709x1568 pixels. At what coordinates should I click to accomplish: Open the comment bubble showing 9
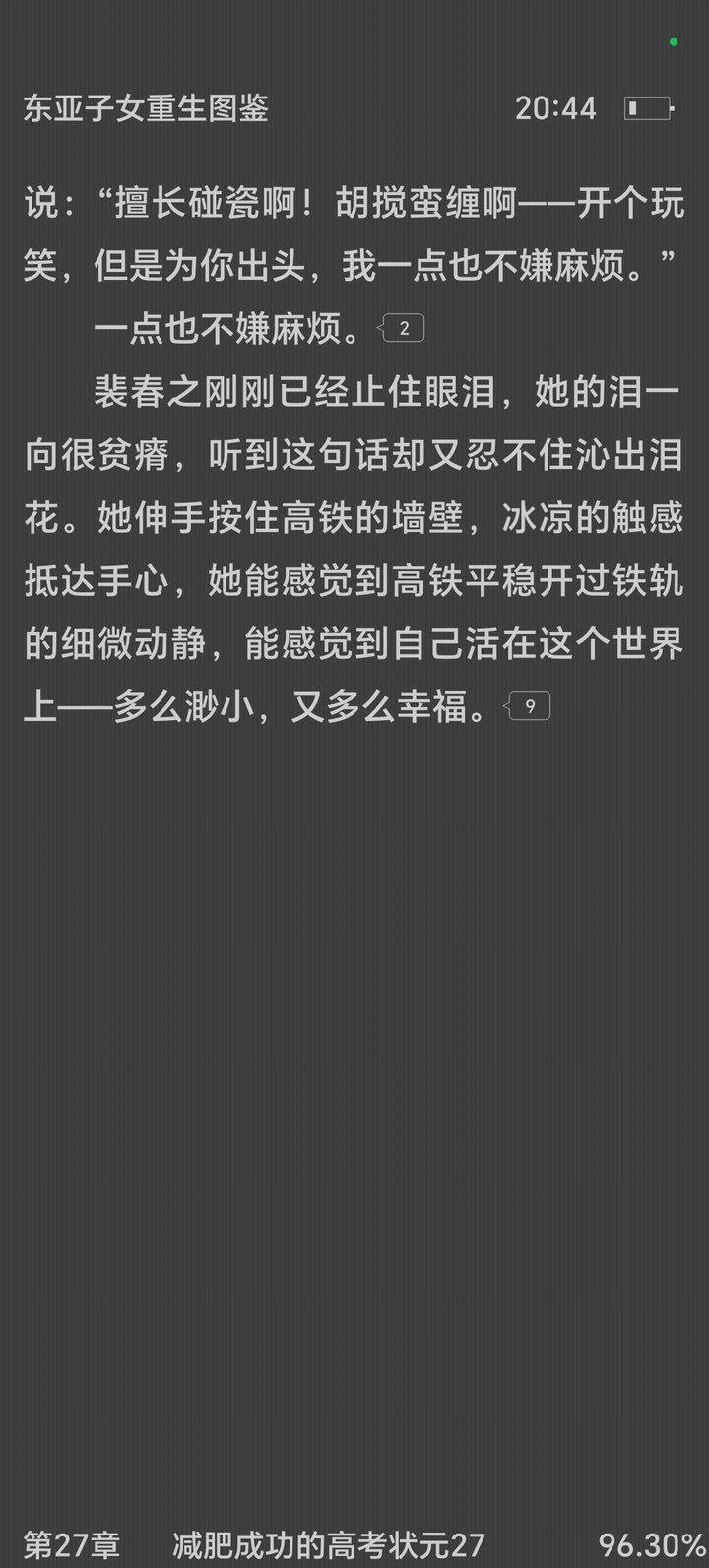pyautogui.click(x=529, y=706)
